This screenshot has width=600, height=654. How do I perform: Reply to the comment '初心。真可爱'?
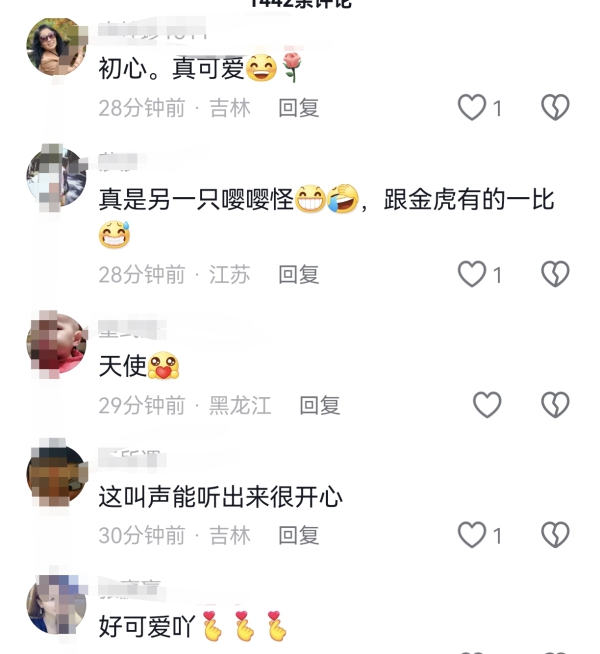298,108
